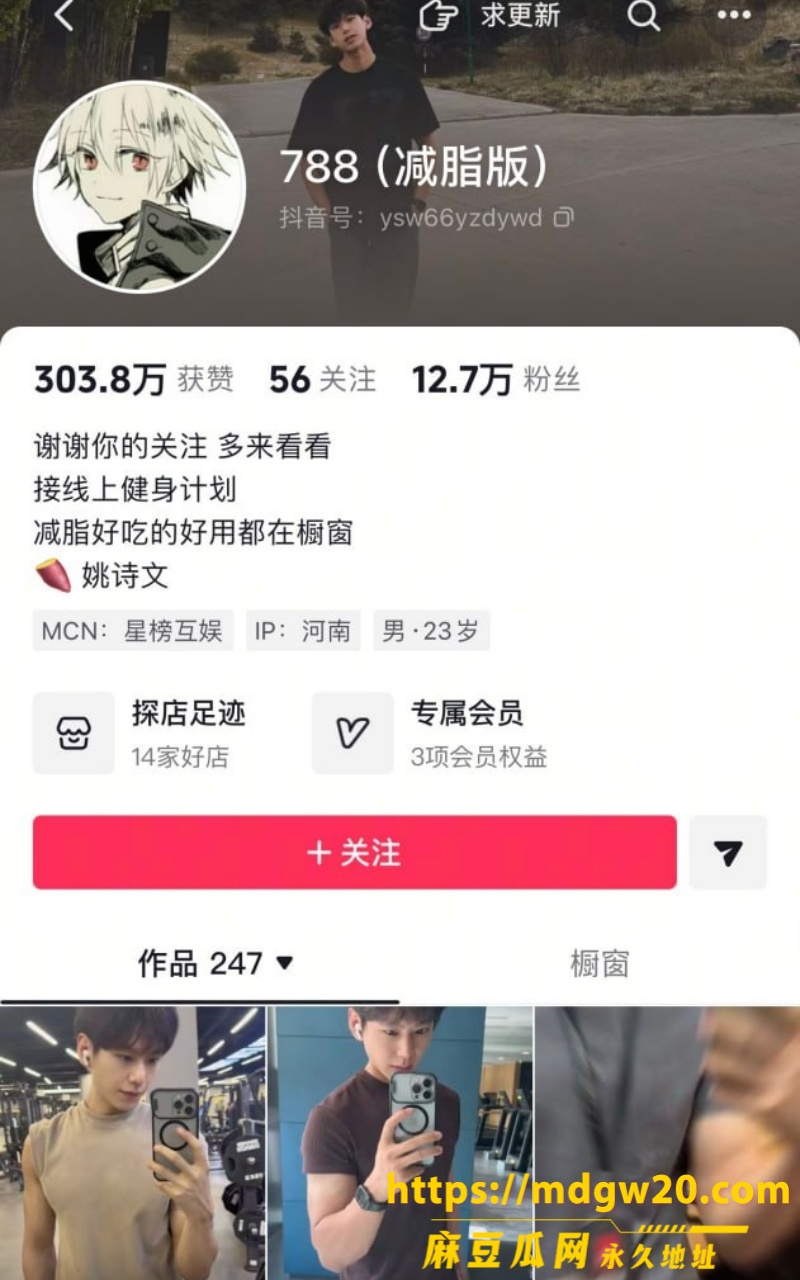800x1280 pixels.
Task: Open the three-dot overflow menu
Action: coord(734,15)
